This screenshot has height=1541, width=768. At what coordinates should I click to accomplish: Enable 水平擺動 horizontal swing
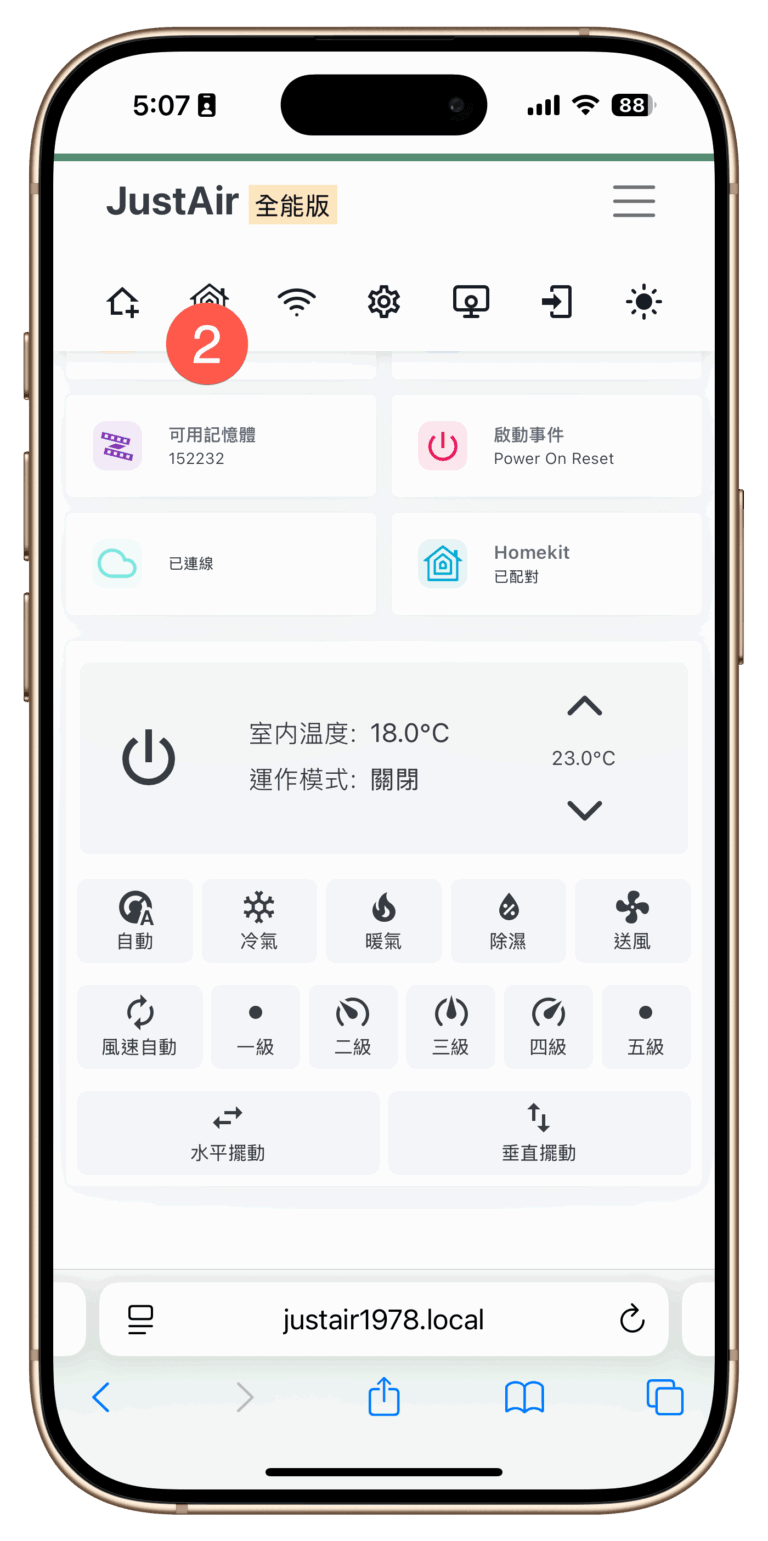coord(228,1133)
